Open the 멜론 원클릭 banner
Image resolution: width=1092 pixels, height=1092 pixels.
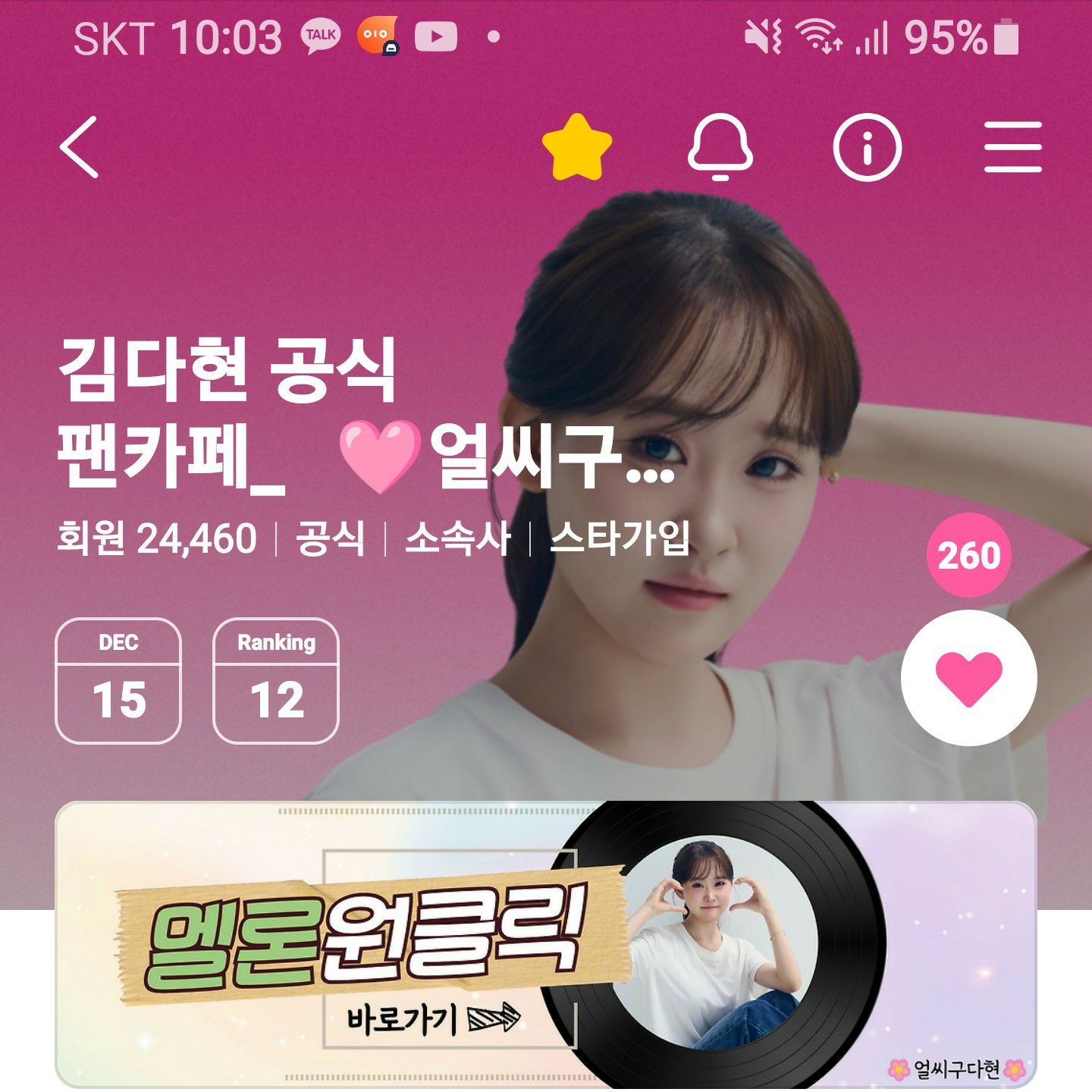pyautogui.click(x=545, y=944)
